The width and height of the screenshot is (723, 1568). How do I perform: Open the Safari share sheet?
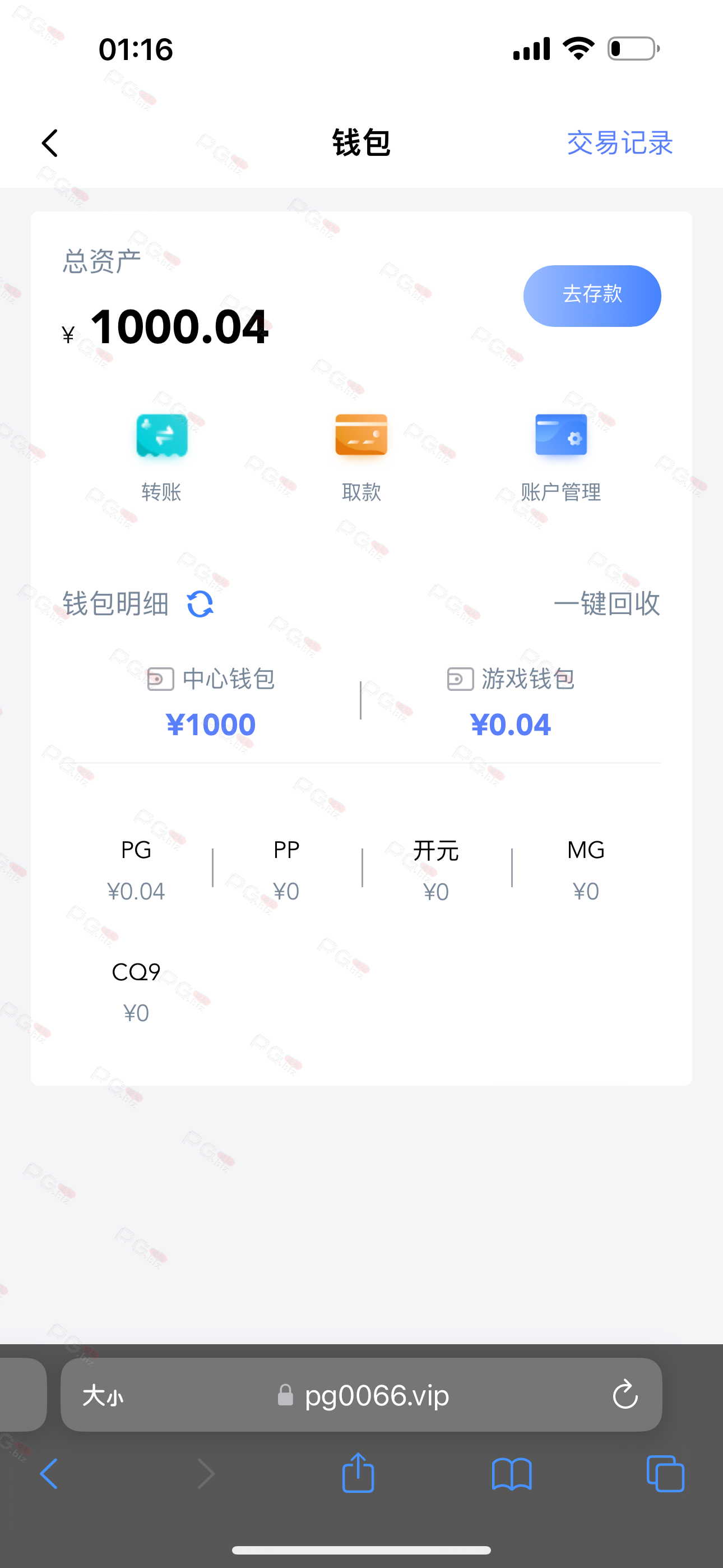(x=358, y=1473)
